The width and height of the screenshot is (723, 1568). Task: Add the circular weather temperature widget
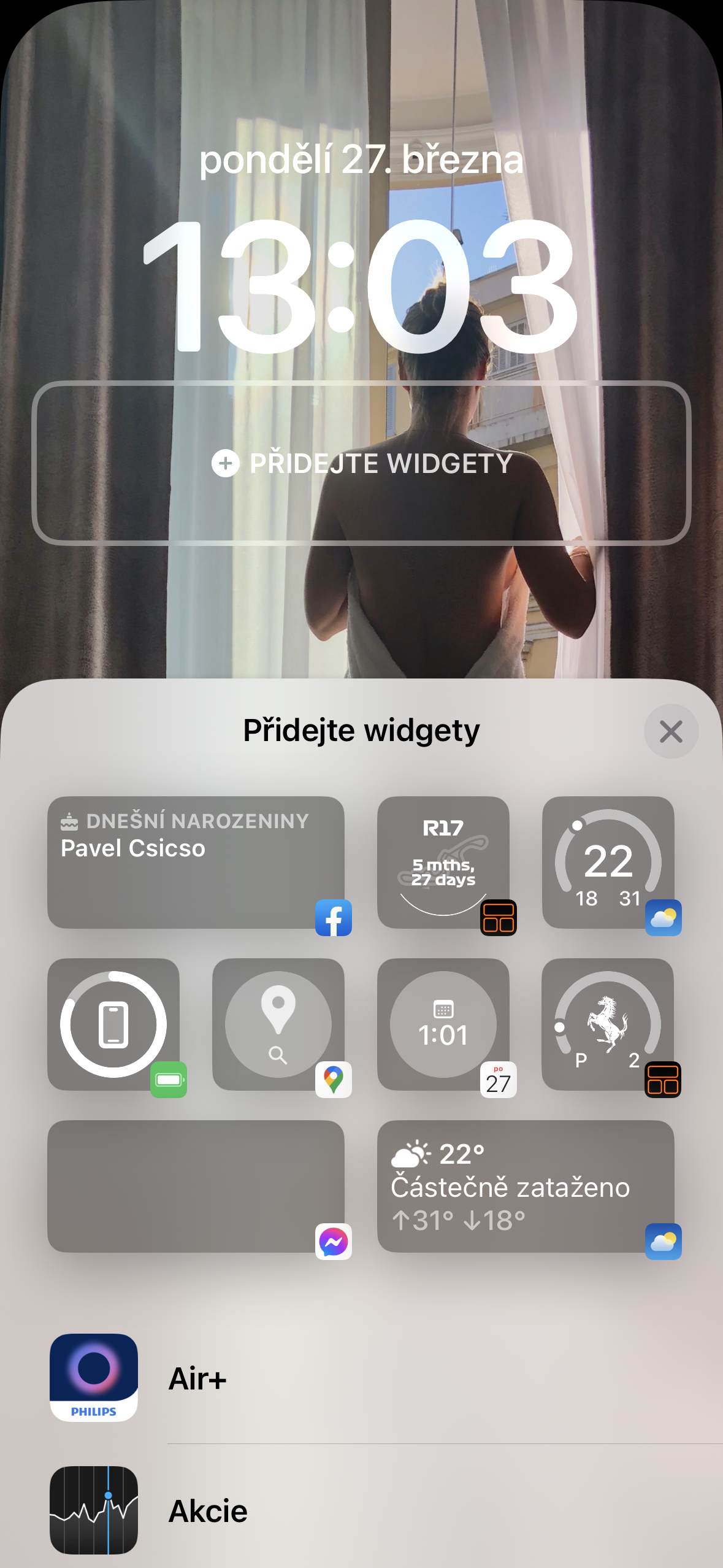point(608,862)
